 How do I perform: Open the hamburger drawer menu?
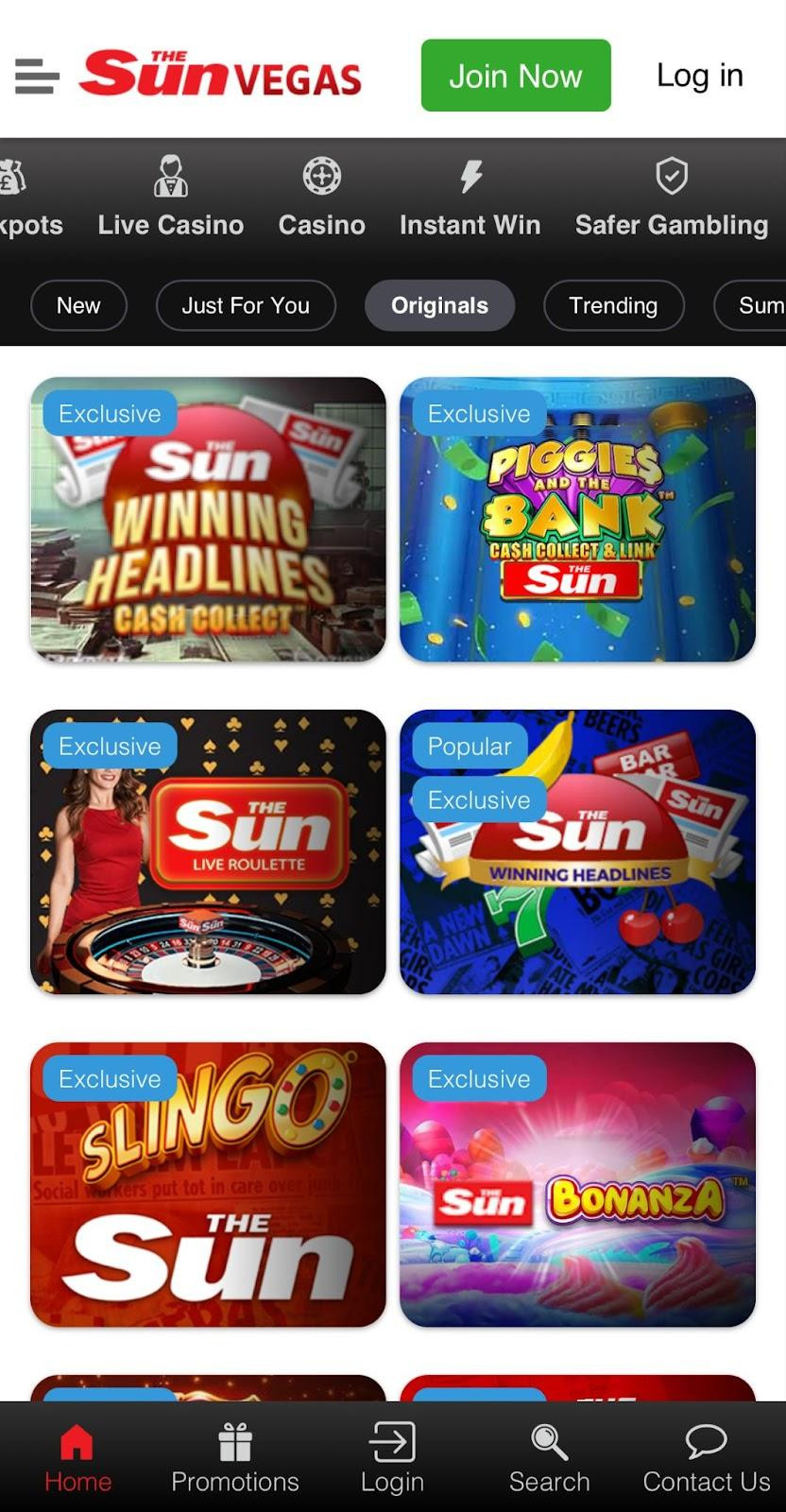pos(37,76)
